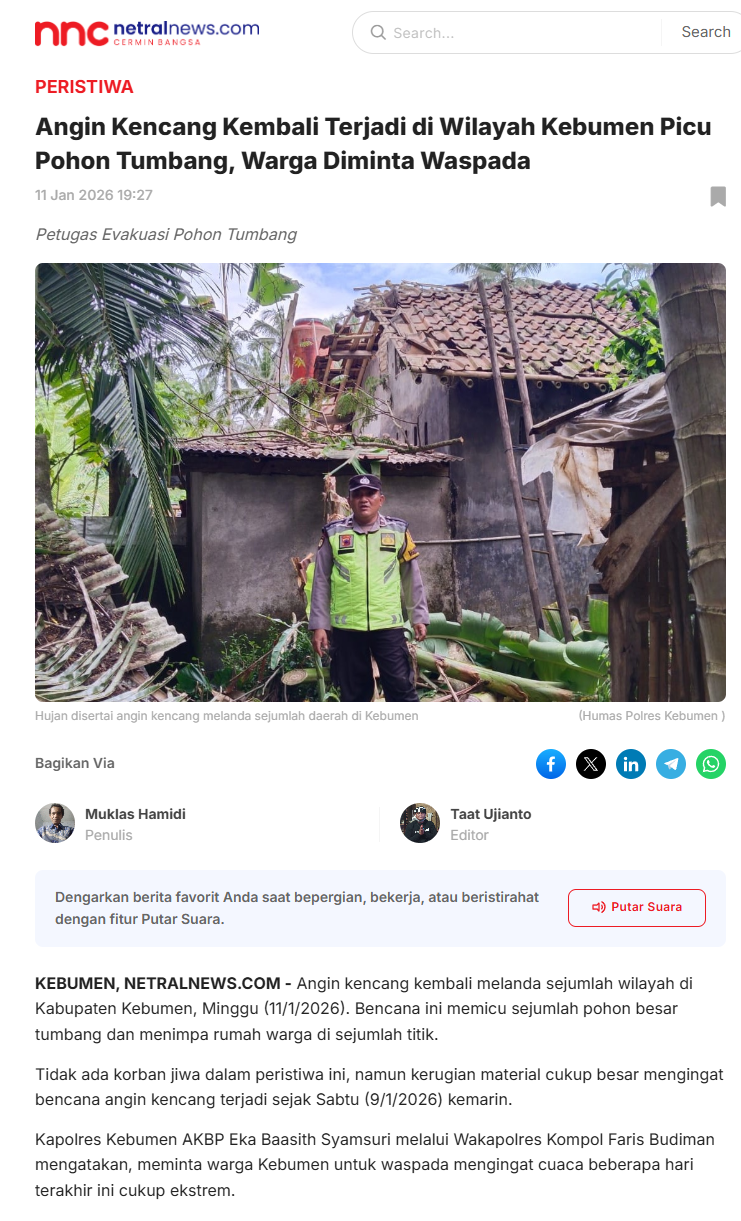Viewport: 741px width, 1221px height.
Task: Share the article via WhatsApp
Action: (x=711, y=764)
